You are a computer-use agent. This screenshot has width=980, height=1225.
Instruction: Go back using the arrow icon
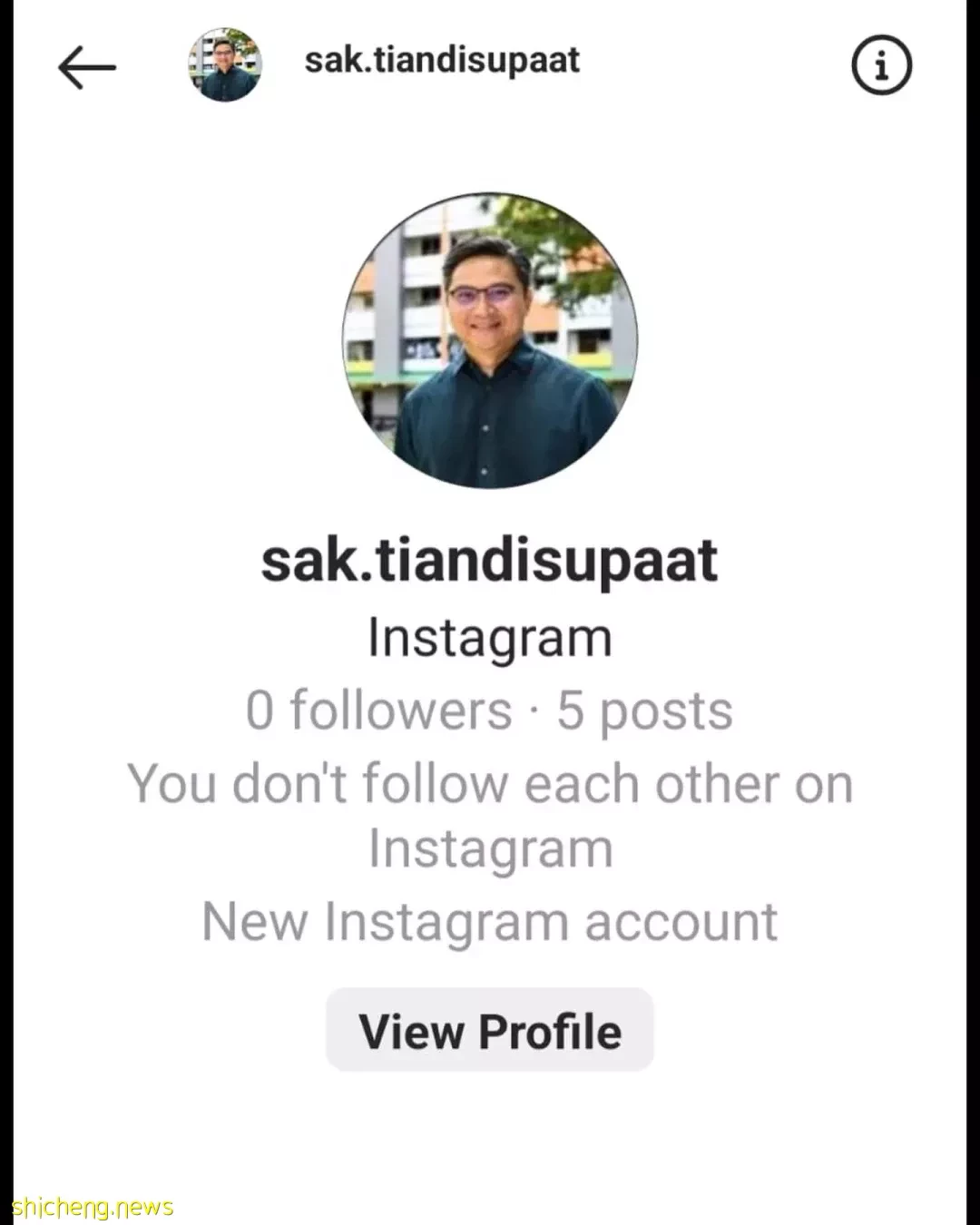(x=87, y=67)
